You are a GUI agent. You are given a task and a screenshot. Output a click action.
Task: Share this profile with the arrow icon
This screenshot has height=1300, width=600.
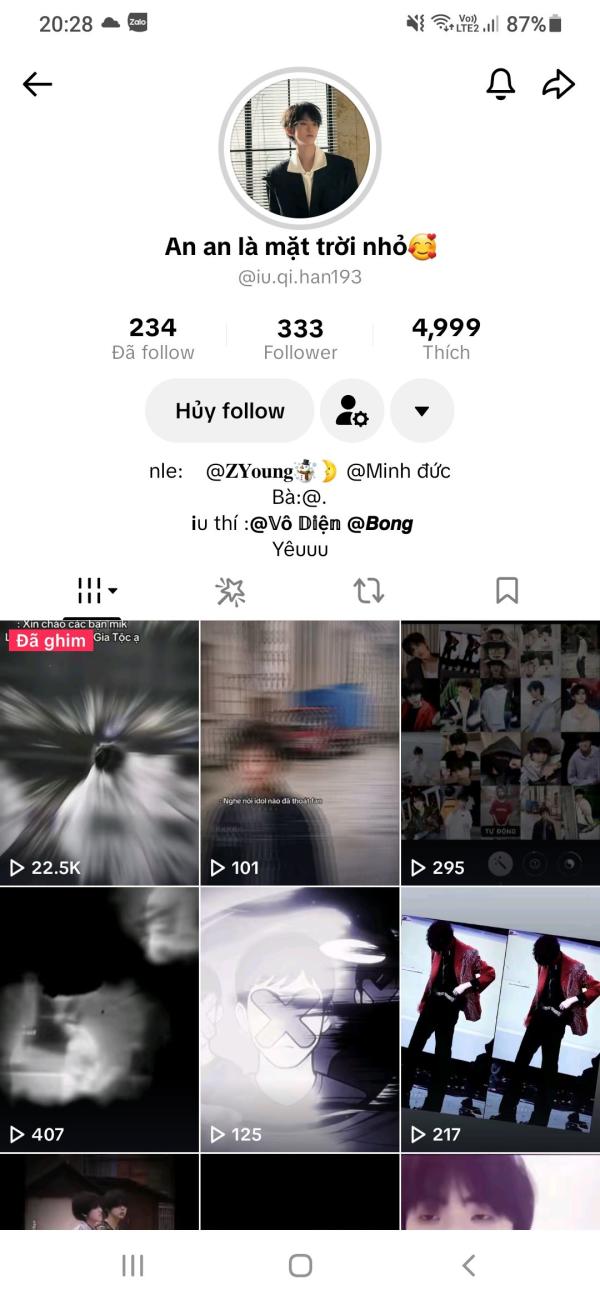click(x=559, y=85)
